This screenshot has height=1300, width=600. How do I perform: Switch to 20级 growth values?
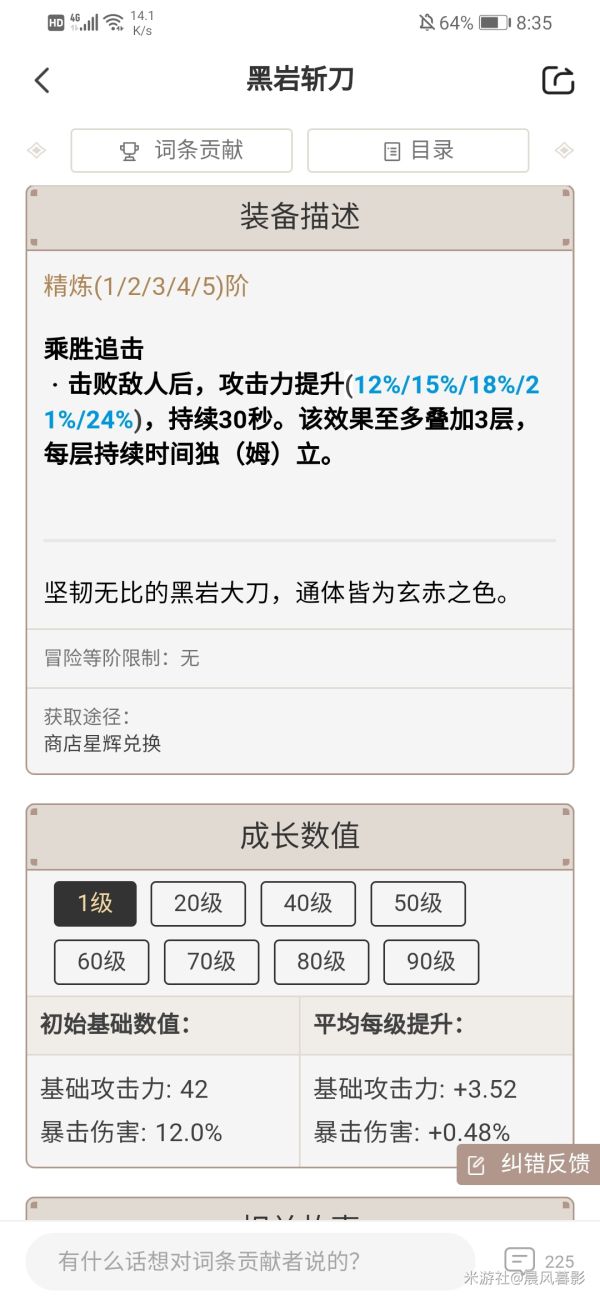(198, 904)
